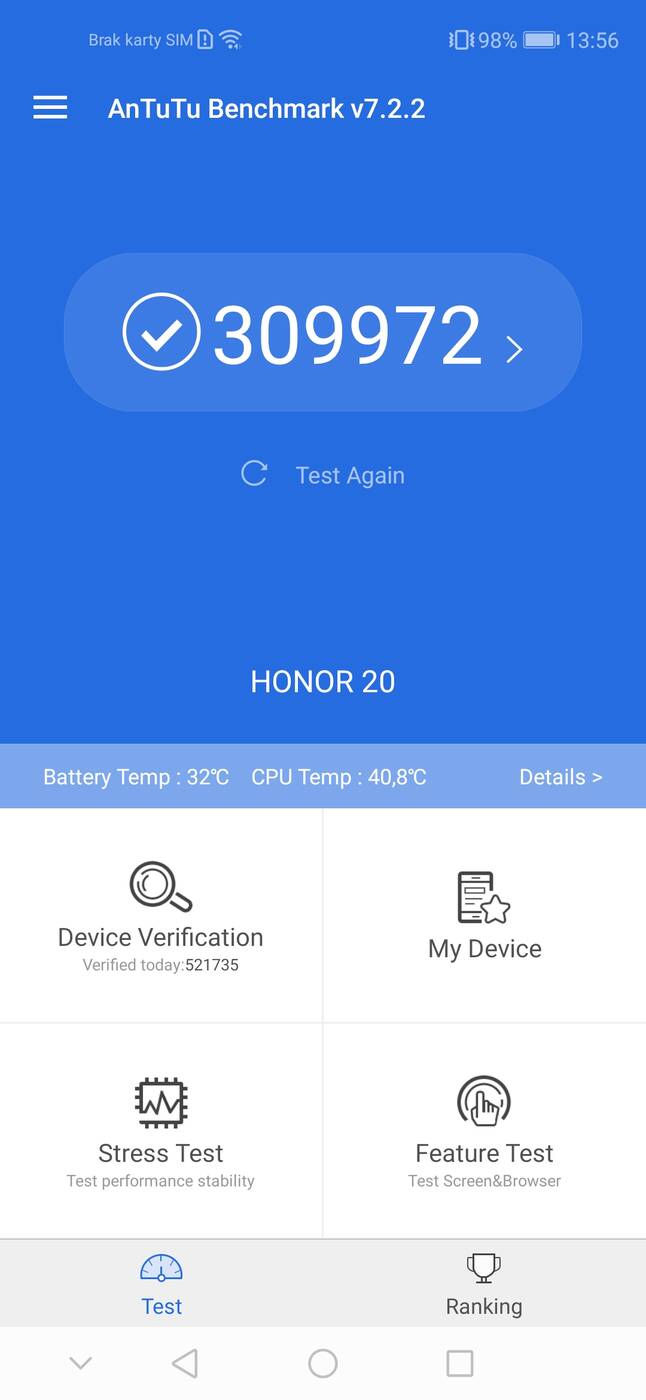Image resolution: width=646 pixels, height=1400 pixels.
Task: Go back using the system back button
Action: coord(185,1363)
